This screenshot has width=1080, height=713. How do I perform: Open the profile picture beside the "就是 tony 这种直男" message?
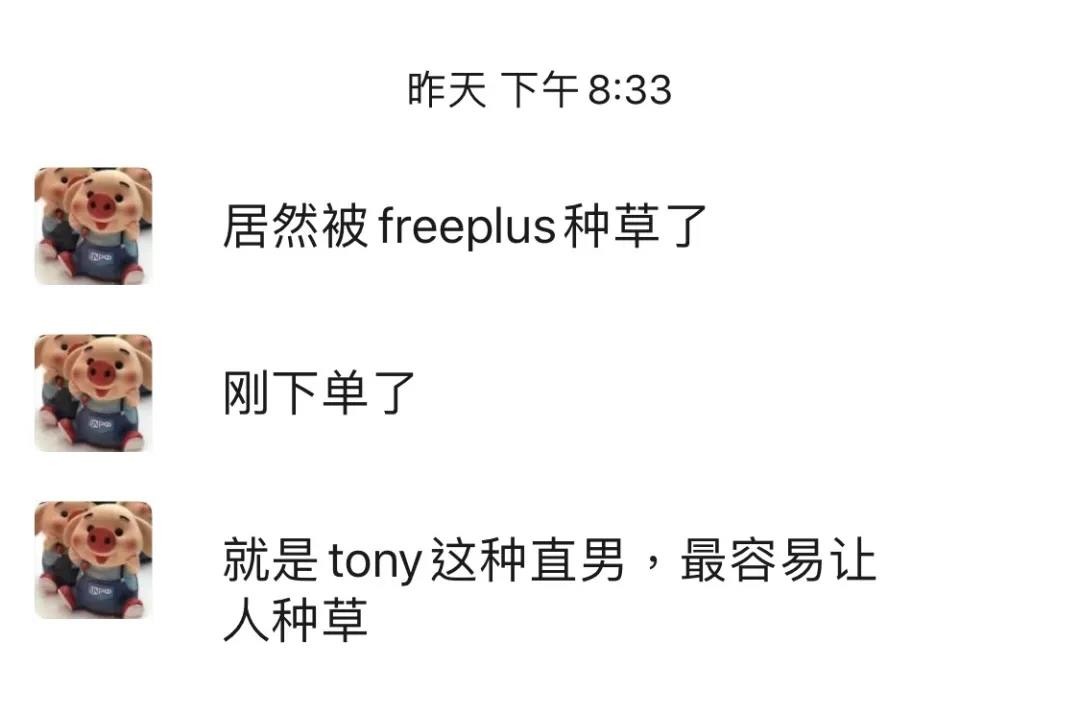coord(94,560)
